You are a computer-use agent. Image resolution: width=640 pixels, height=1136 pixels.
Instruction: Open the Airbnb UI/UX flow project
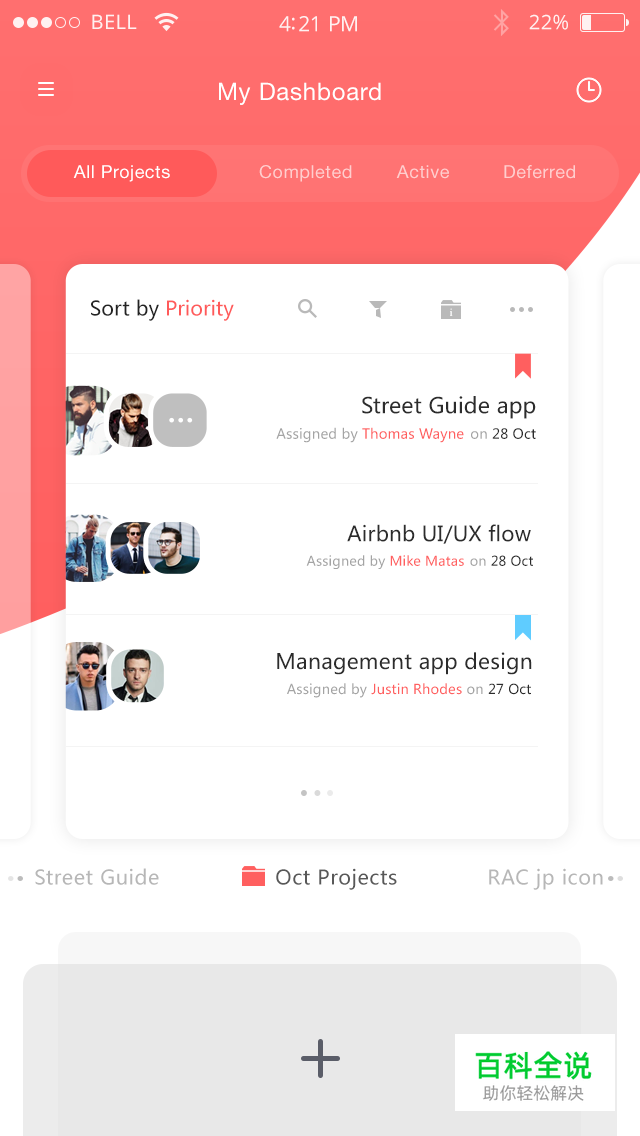(x=439, y=534)
